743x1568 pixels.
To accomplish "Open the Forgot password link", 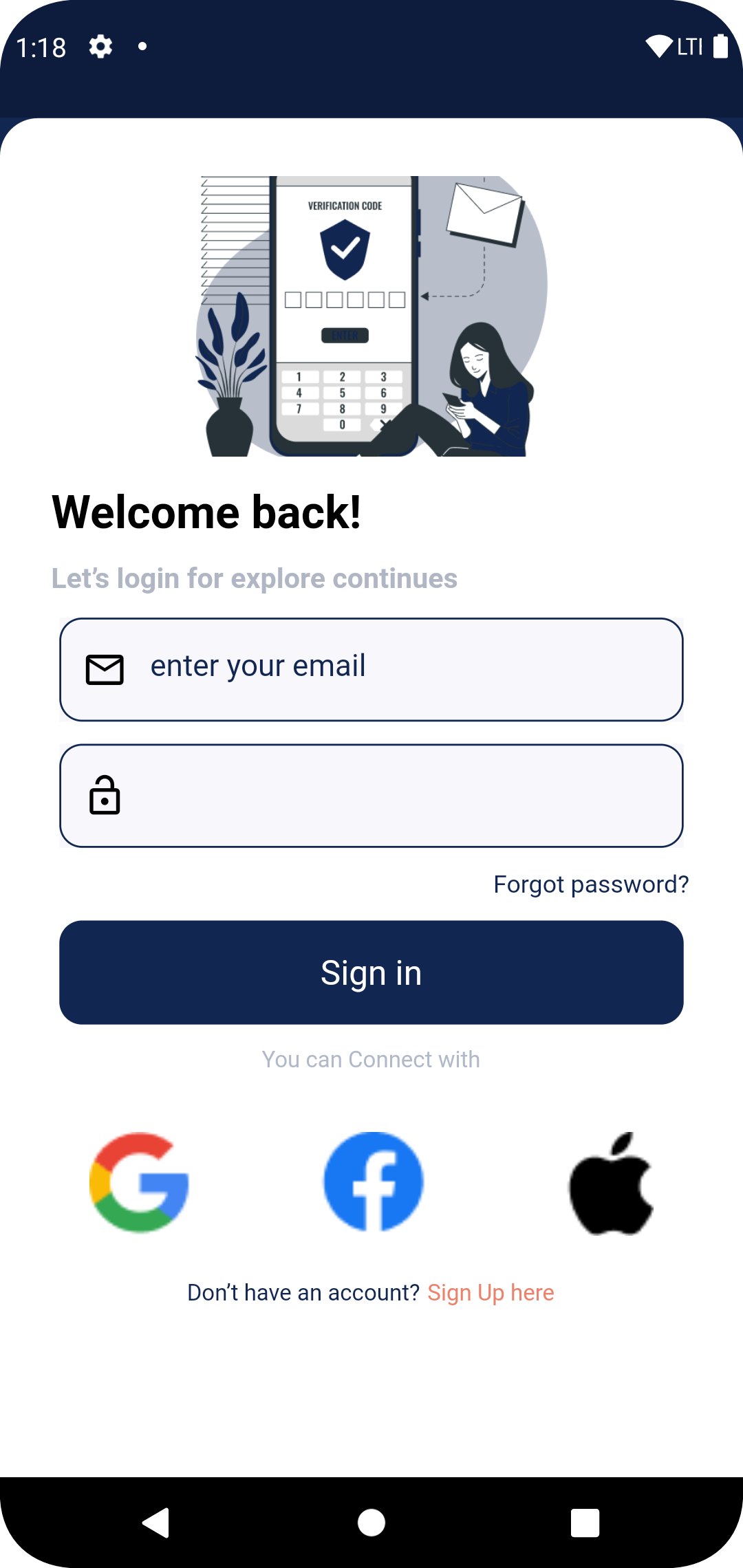I will [591, 884].
